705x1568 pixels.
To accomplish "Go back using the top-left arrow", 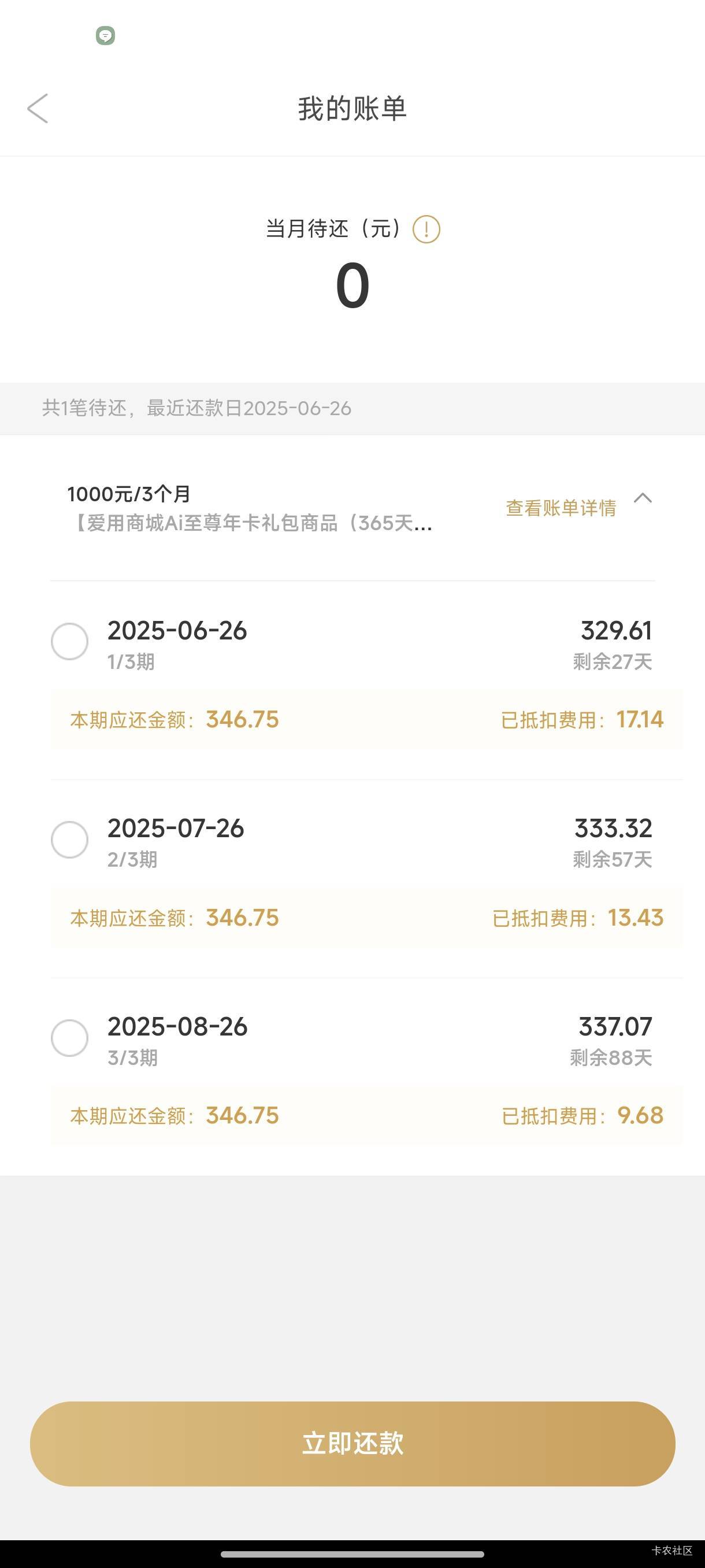I will coord(38,108).
